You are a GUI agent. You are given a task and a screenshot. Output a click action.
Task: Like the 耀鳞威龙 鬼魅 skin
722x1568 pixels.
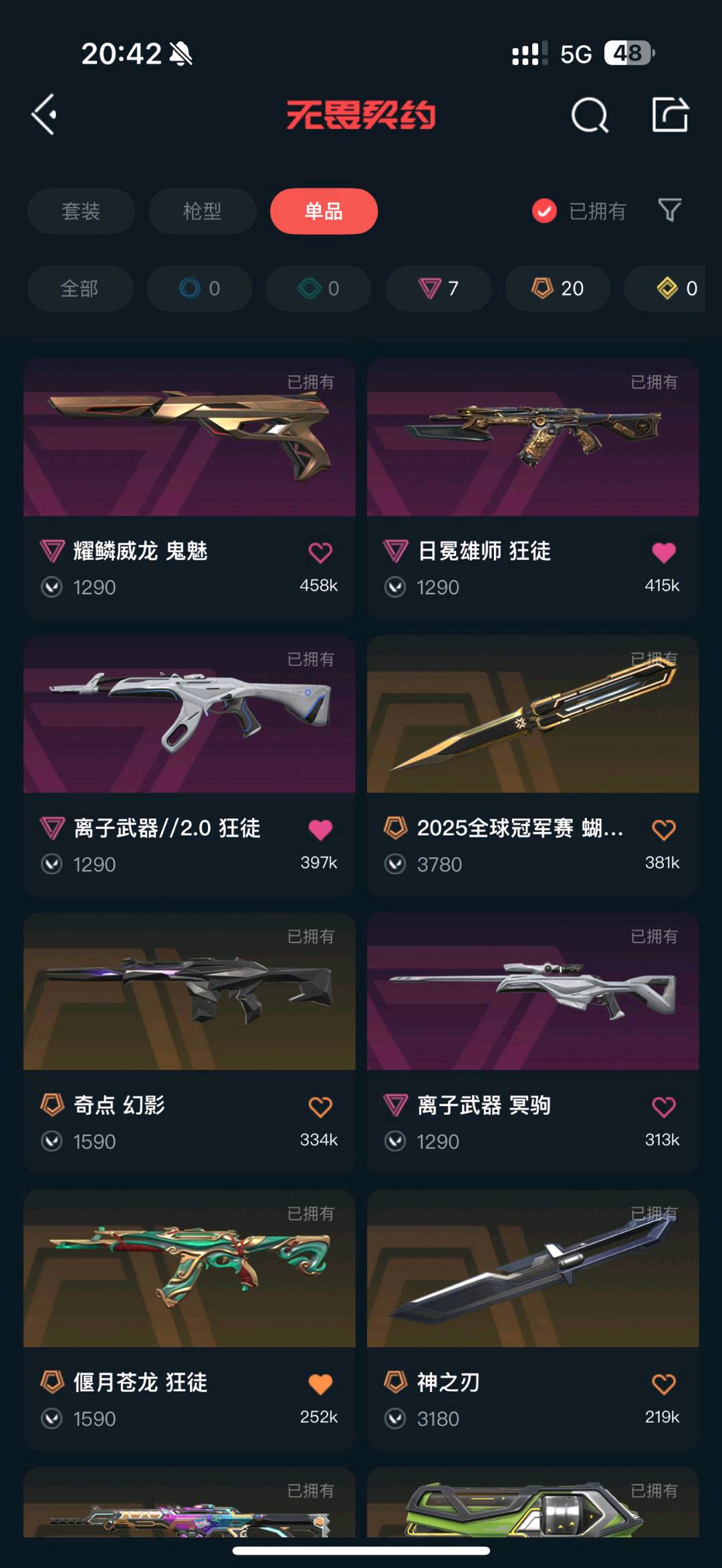point(320,553)
